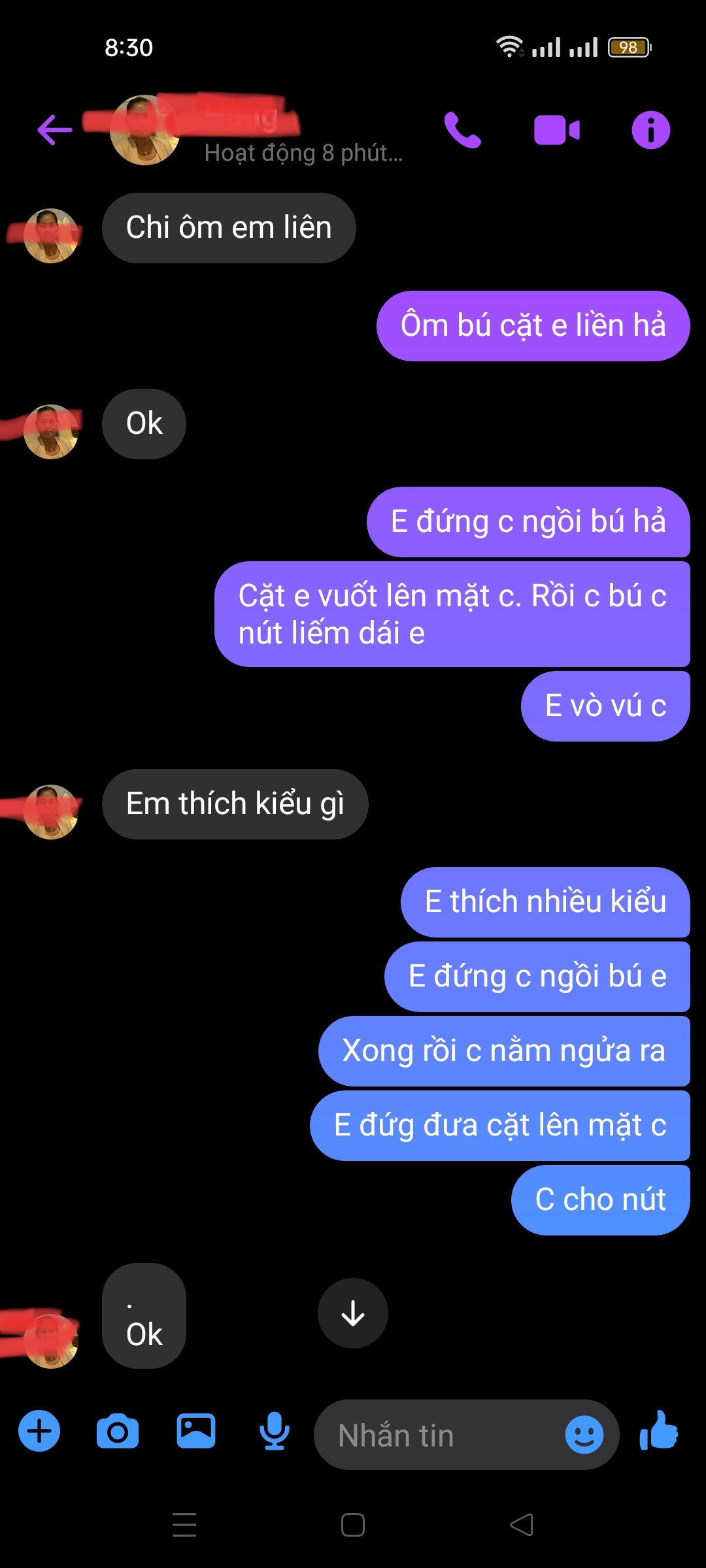Open the photo gallery picker

tap(196, 1431)
